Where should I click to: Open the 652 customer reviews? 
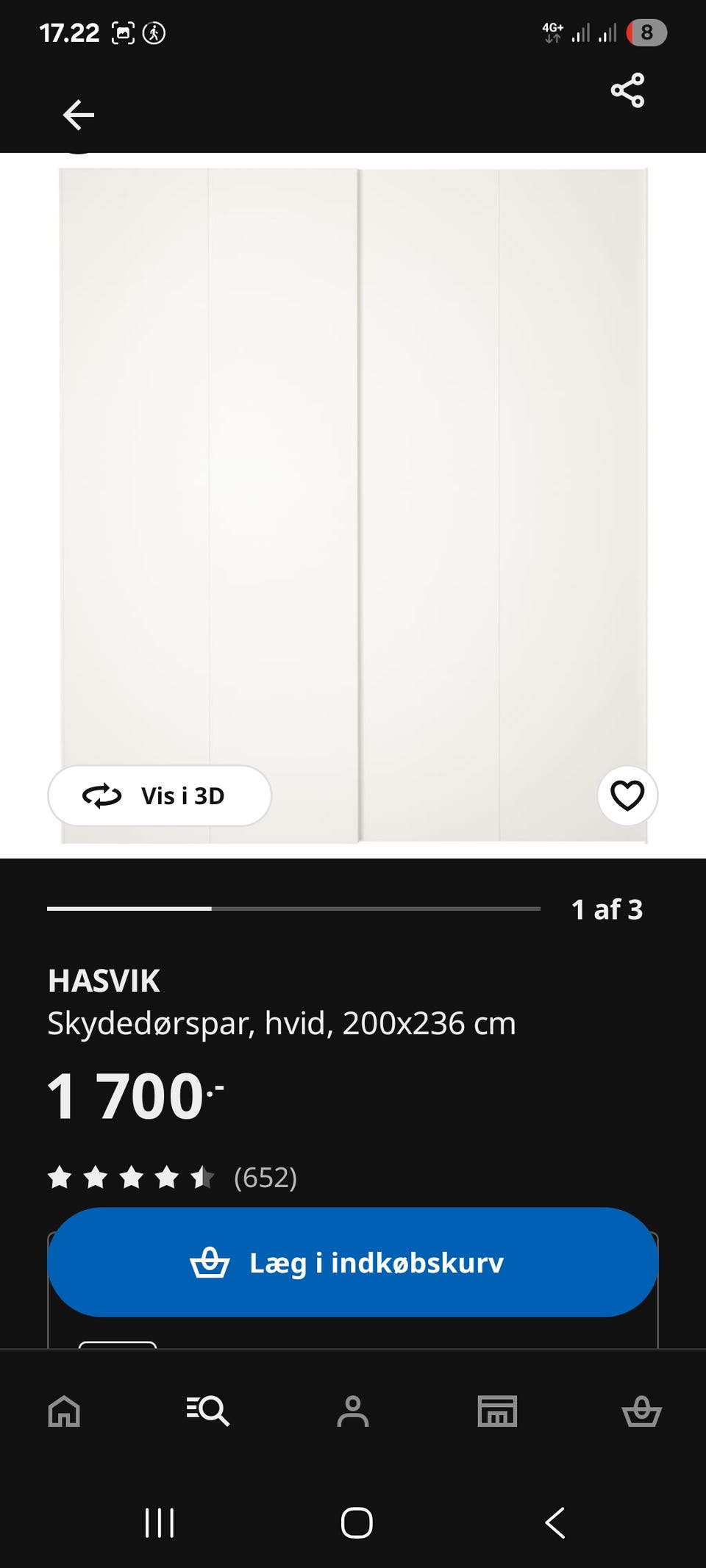tap(265, 1178)
